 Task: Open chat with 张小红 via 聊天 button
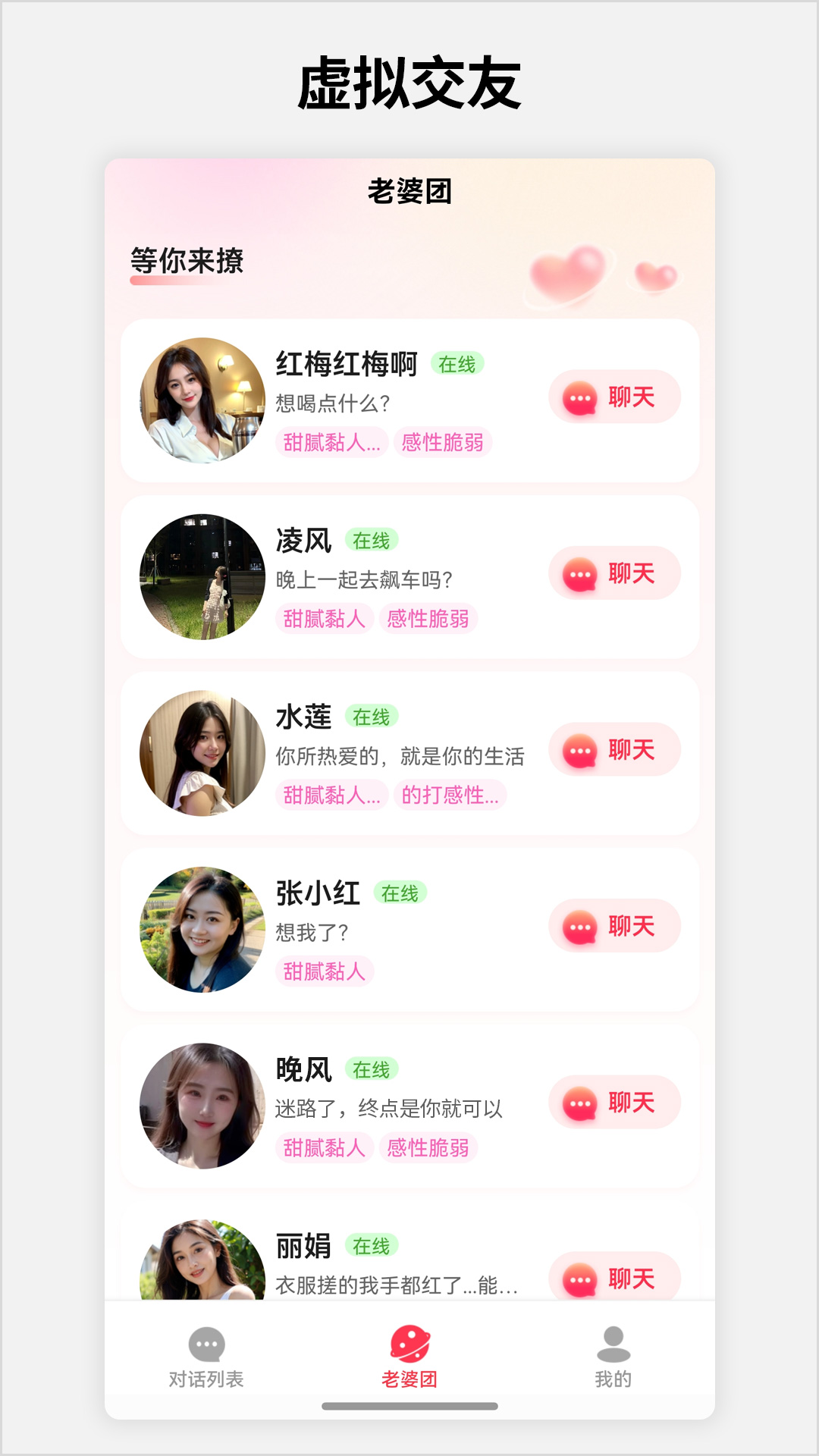pyautogui.click(x=614, y=927)
